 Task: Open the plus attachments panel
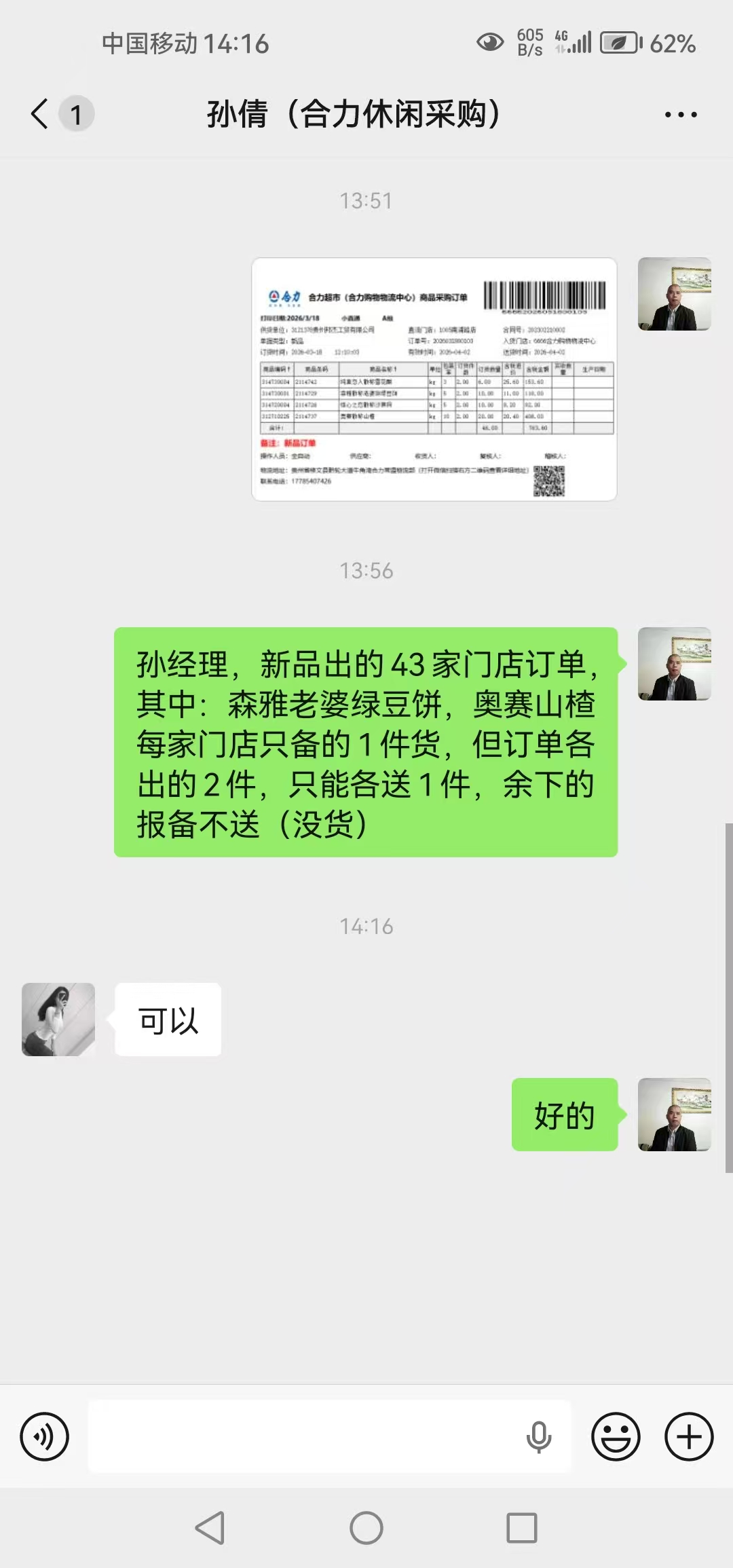point(689,1436)
